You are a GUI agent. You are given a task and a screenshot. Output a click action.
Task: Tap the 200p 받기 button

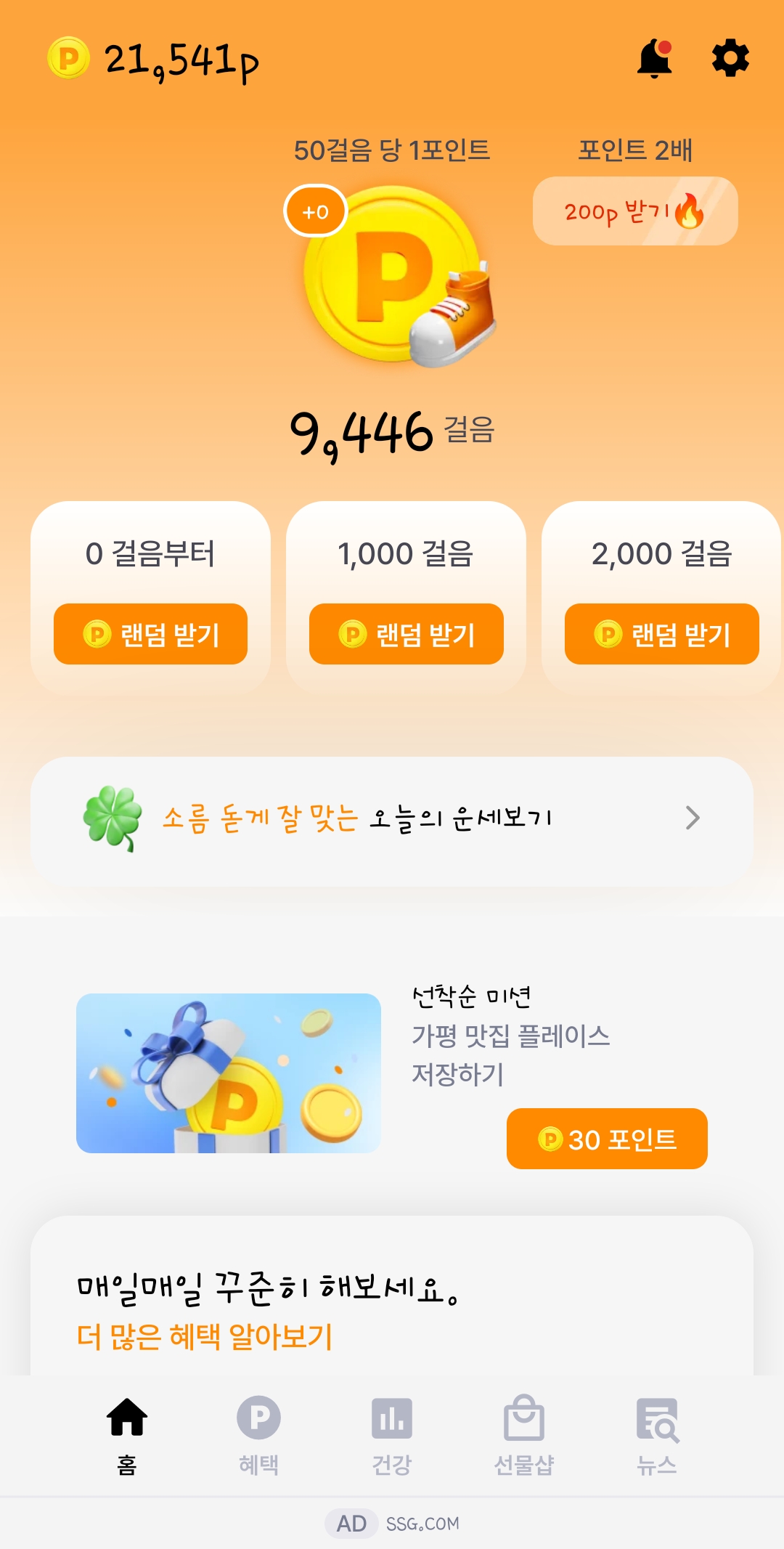click(635, 211)
